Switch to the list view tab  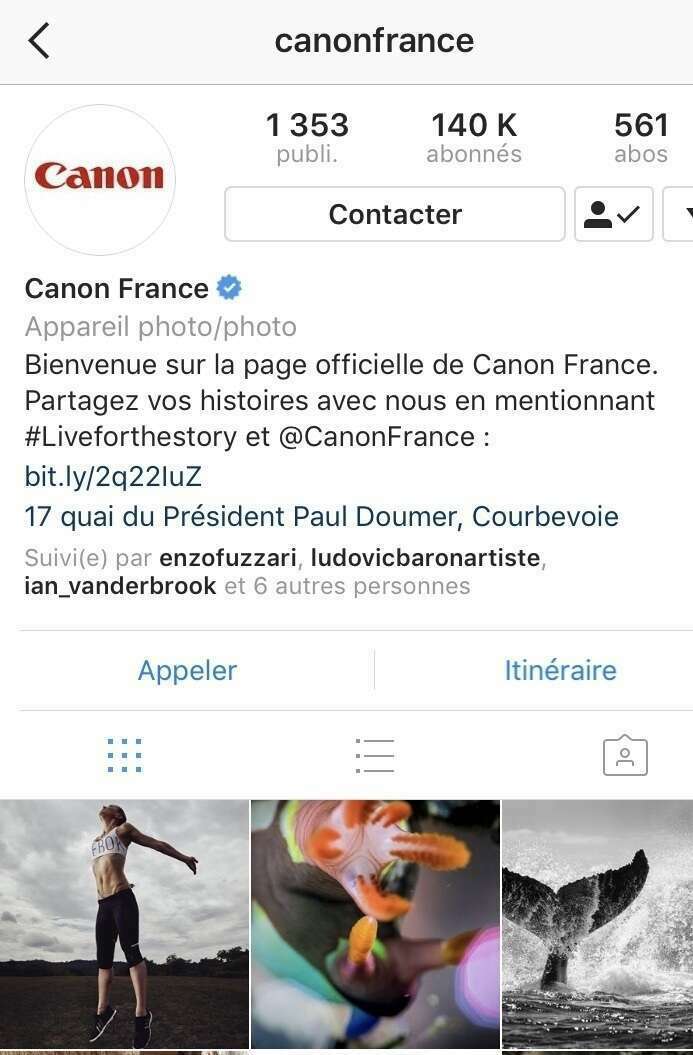(x=375, y=756)
